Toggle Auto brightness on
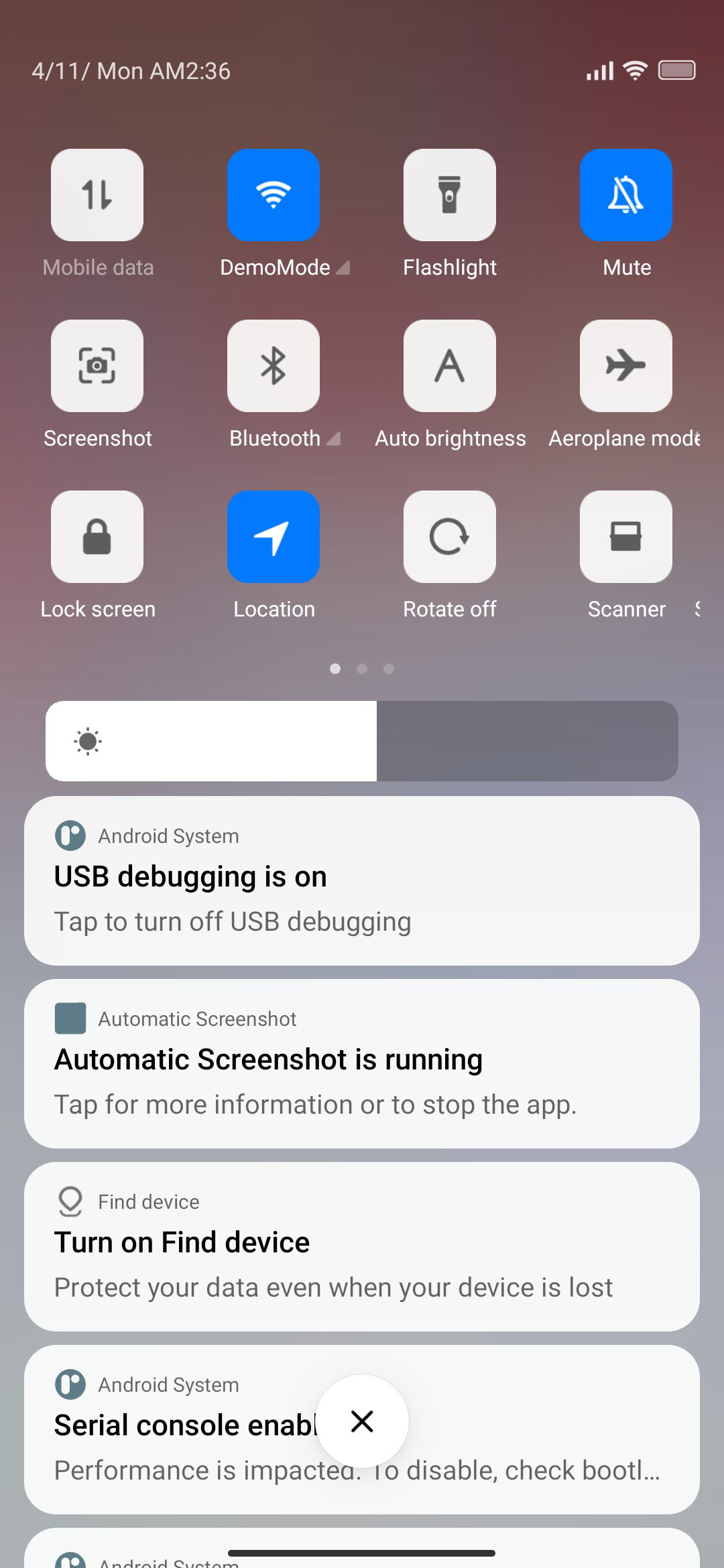The image size is (724, 1568). coord(450,366)
